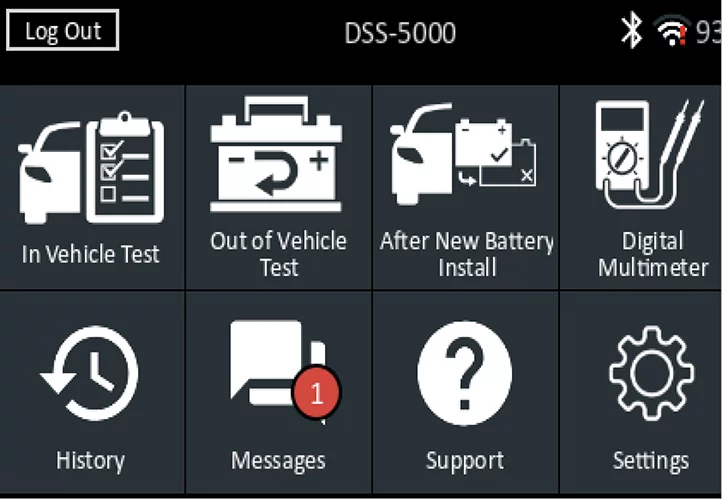Start an In Vehicle Test
722x499 pixels.
[x=92, y=187]
